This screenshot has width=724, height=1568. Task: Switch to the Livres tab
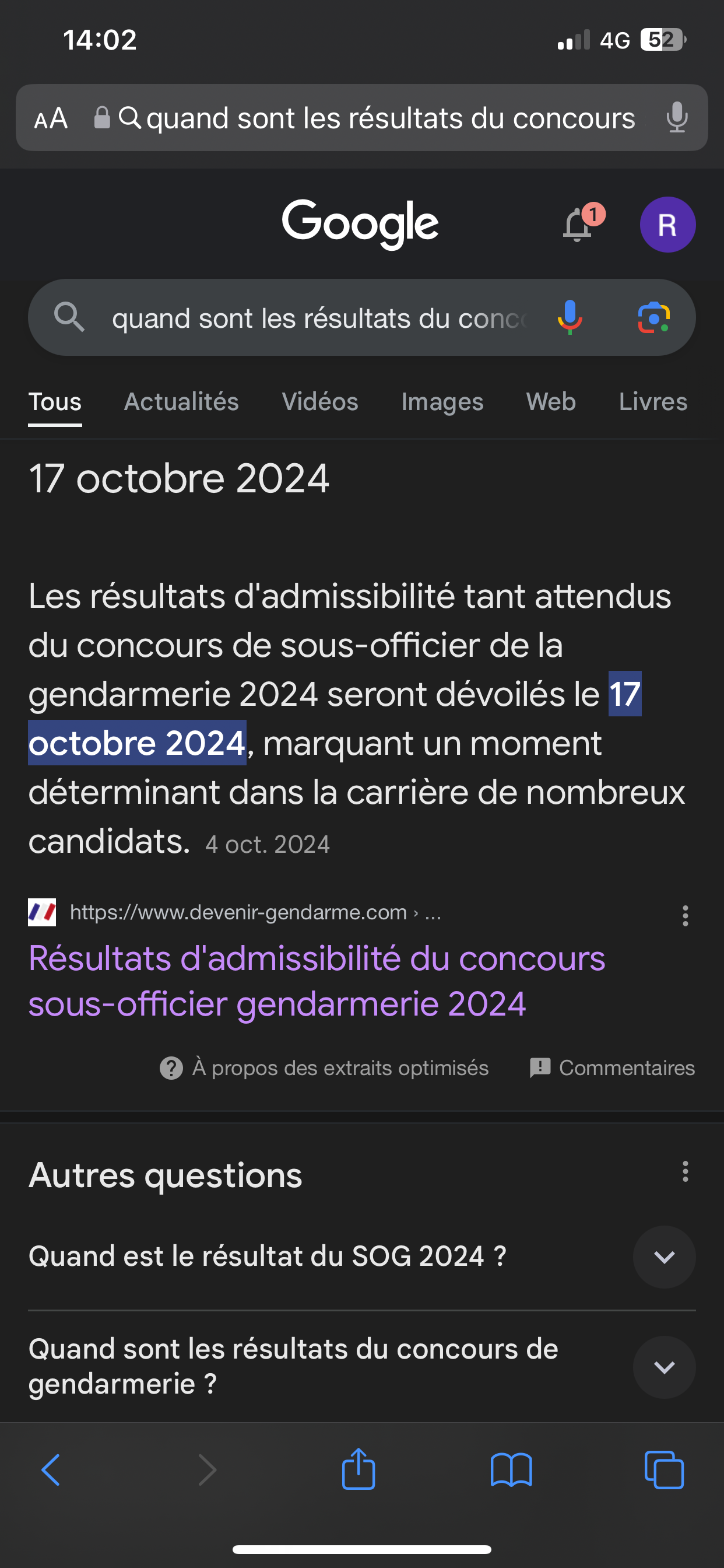click(x=653, y=402)
